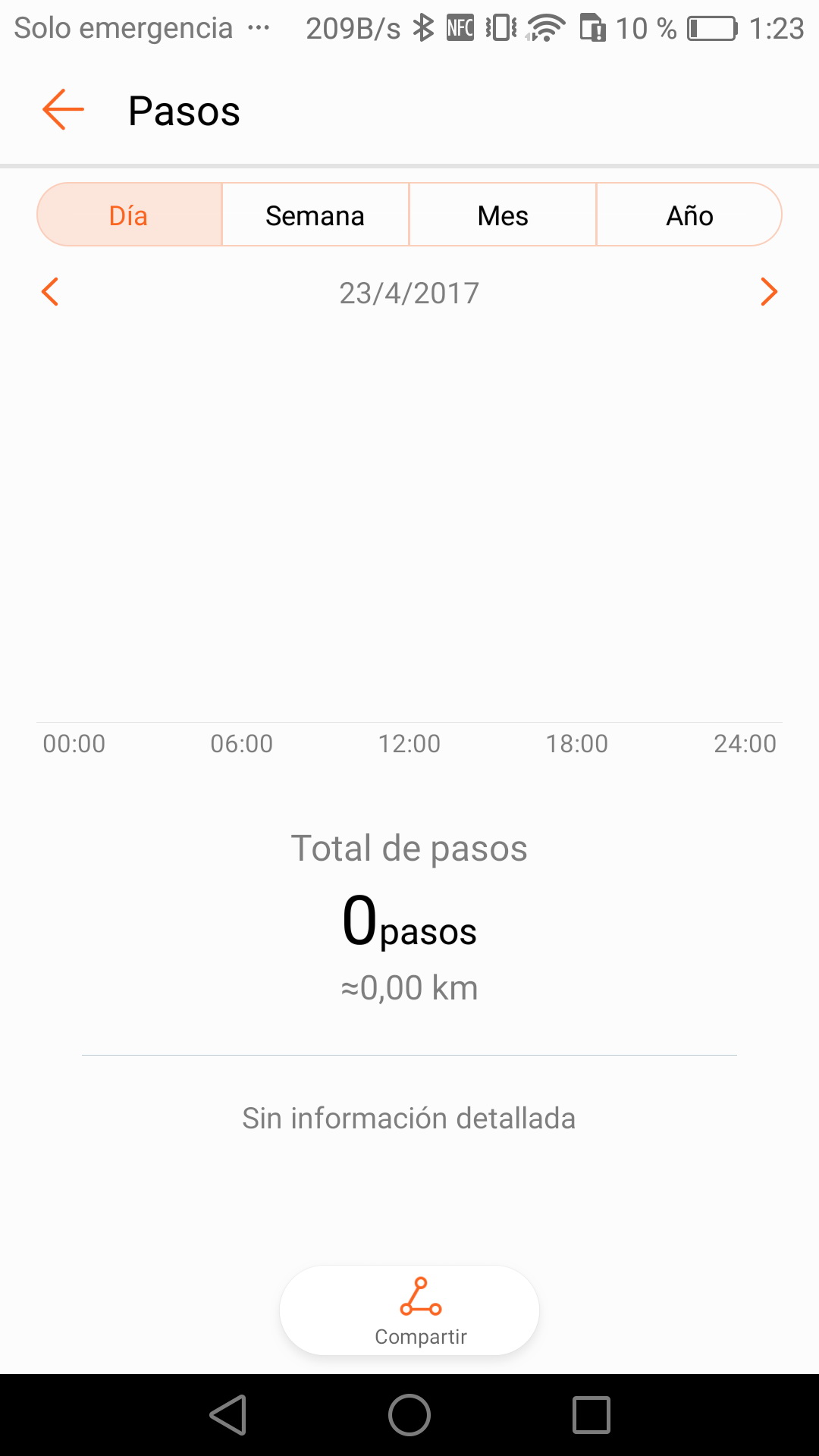Switch to the Mes view
This screenshot has height=1456, width=819.
point(502,215)
